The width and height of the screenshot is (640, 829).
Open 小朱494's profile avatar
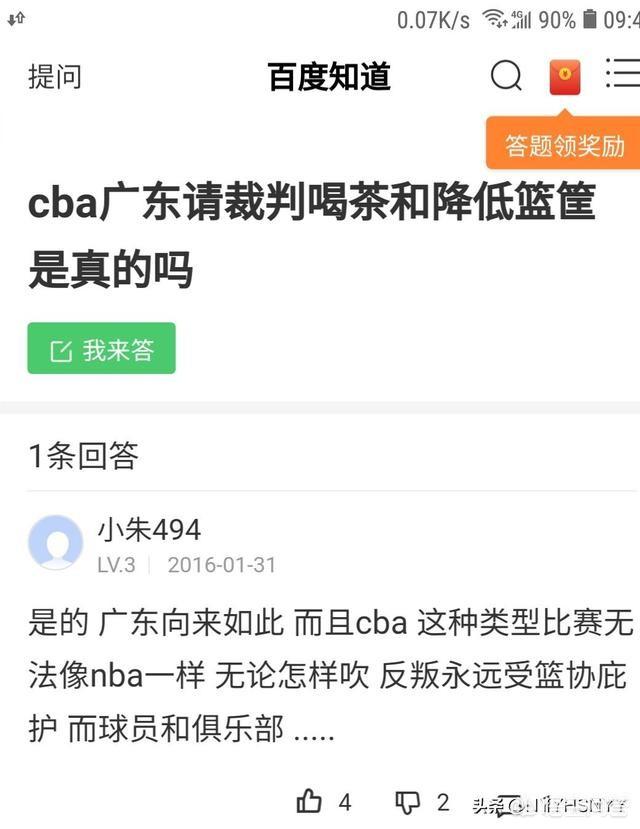pyautogui.click(x=56, y=543)
